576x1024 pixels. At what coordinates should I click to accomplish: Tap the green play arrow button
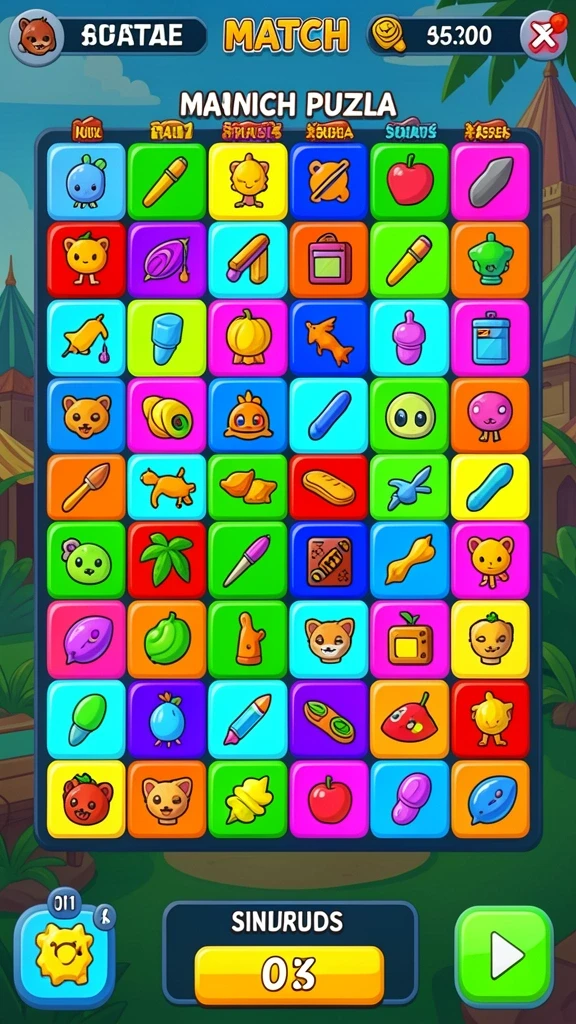click(504, 956)
